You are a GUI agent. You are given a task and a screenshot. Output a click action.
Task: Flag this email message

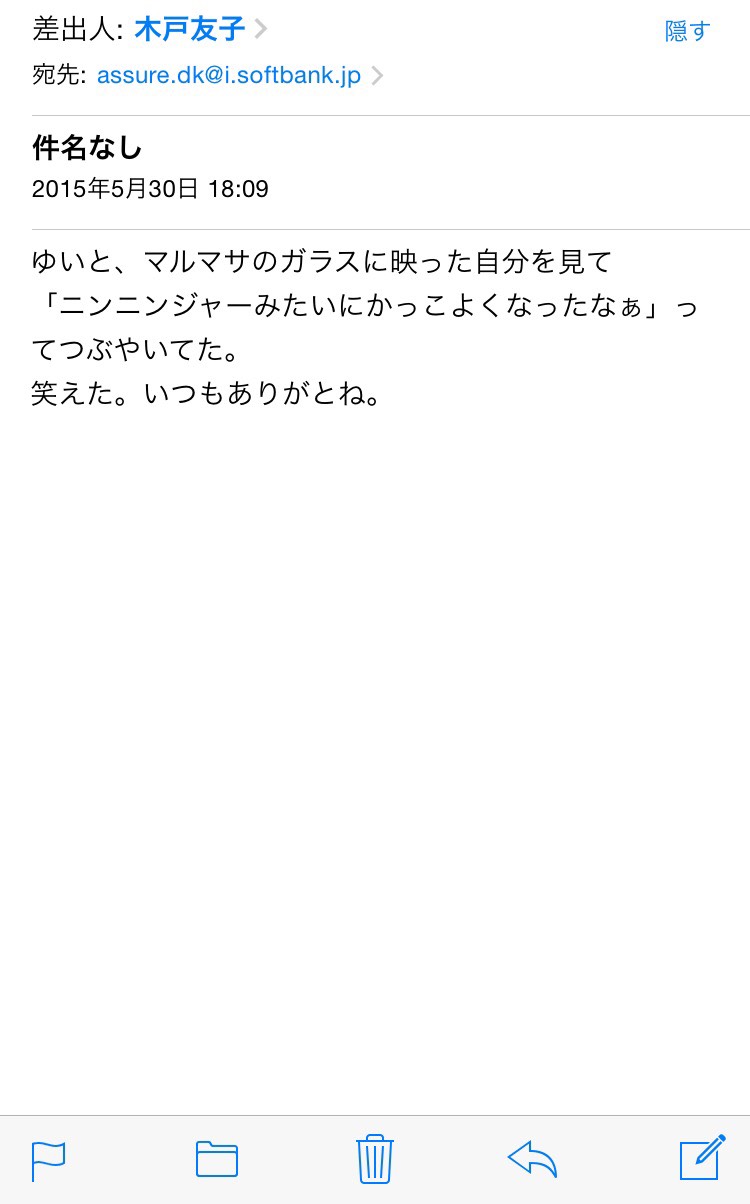[49, 1160]
